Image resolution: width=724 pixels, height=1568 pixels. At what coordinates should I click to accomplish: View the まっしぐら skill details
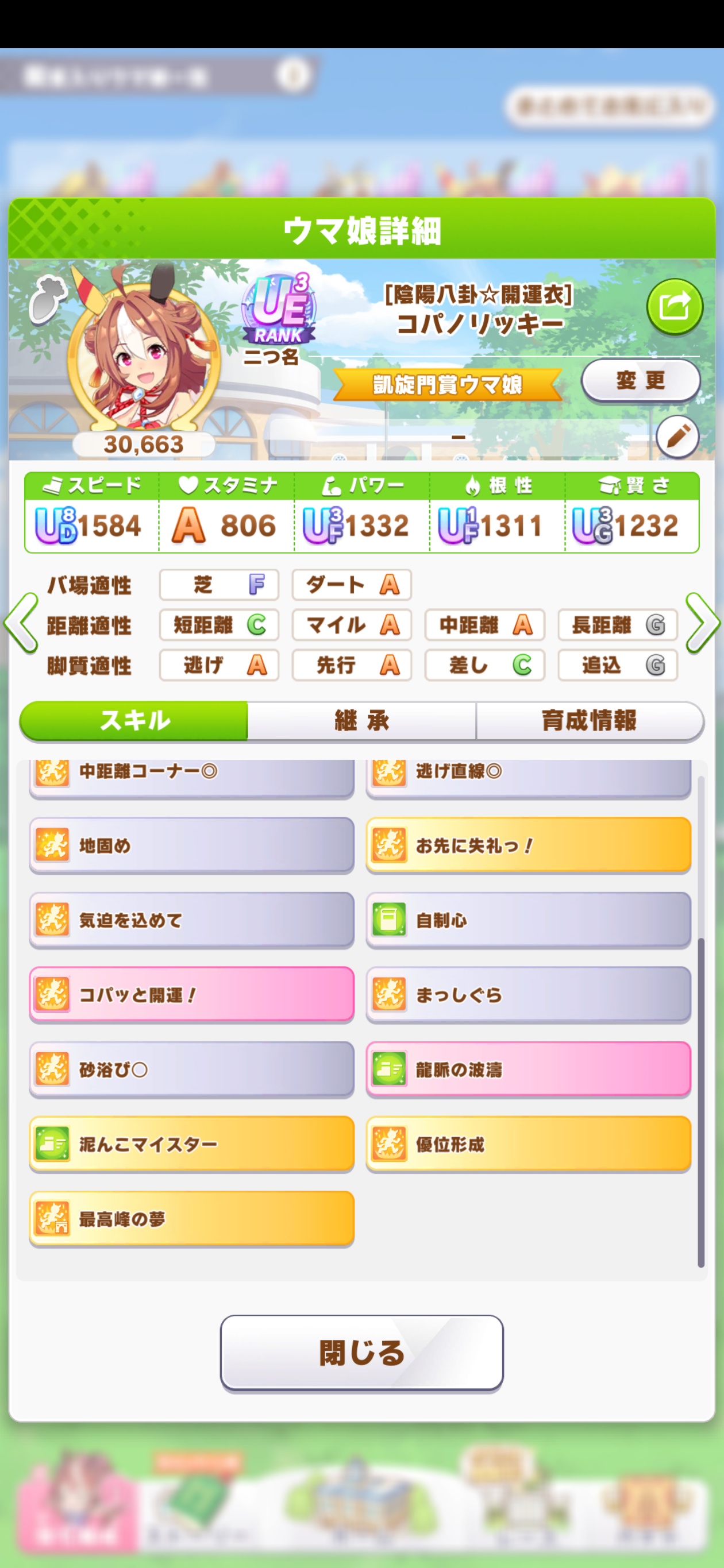coord(528,995)
